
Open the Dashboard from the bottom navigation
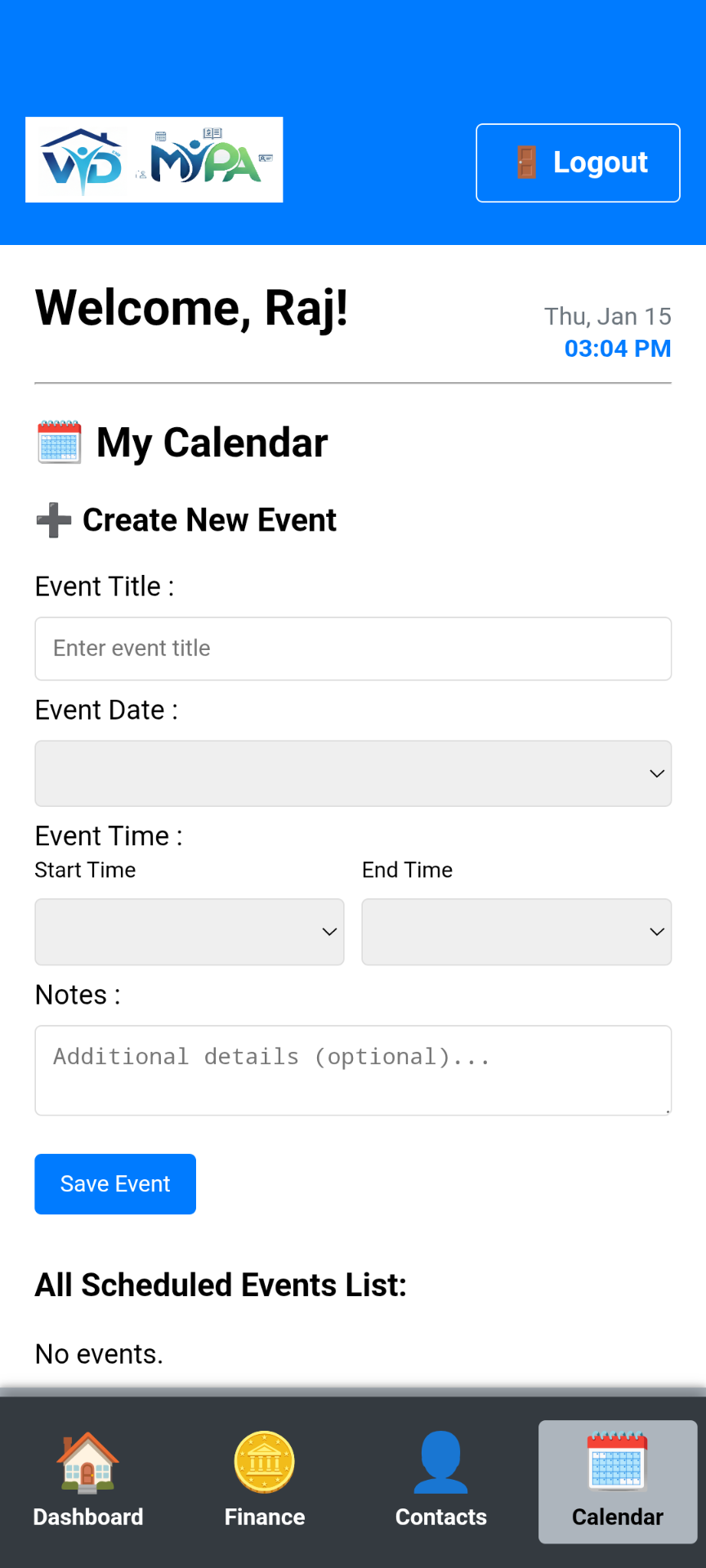pos(87,1478)
